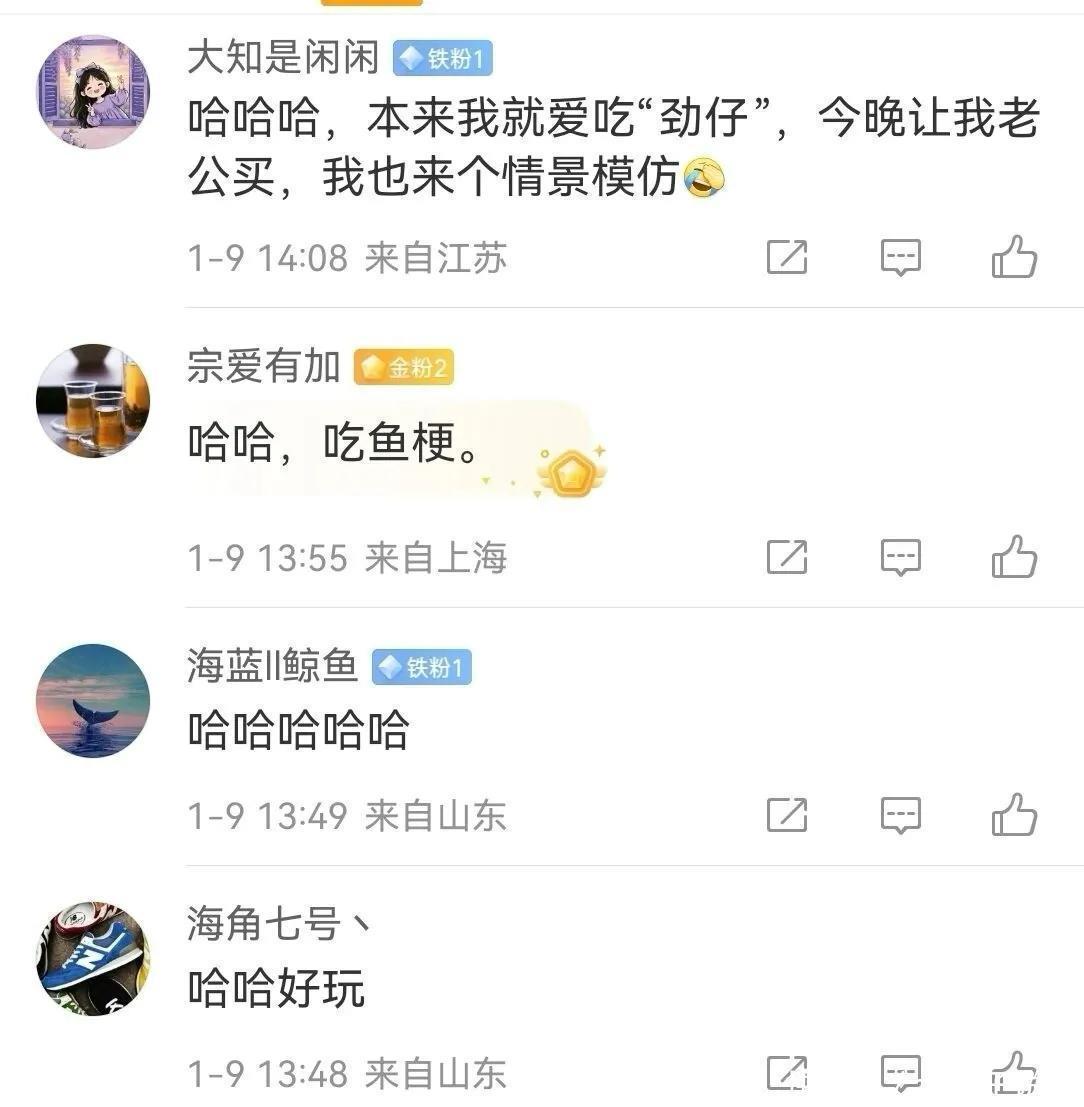Open 海蓝ll鲸鱼's avatar
Screen dimensions: 1084x1107
(93, 701)
